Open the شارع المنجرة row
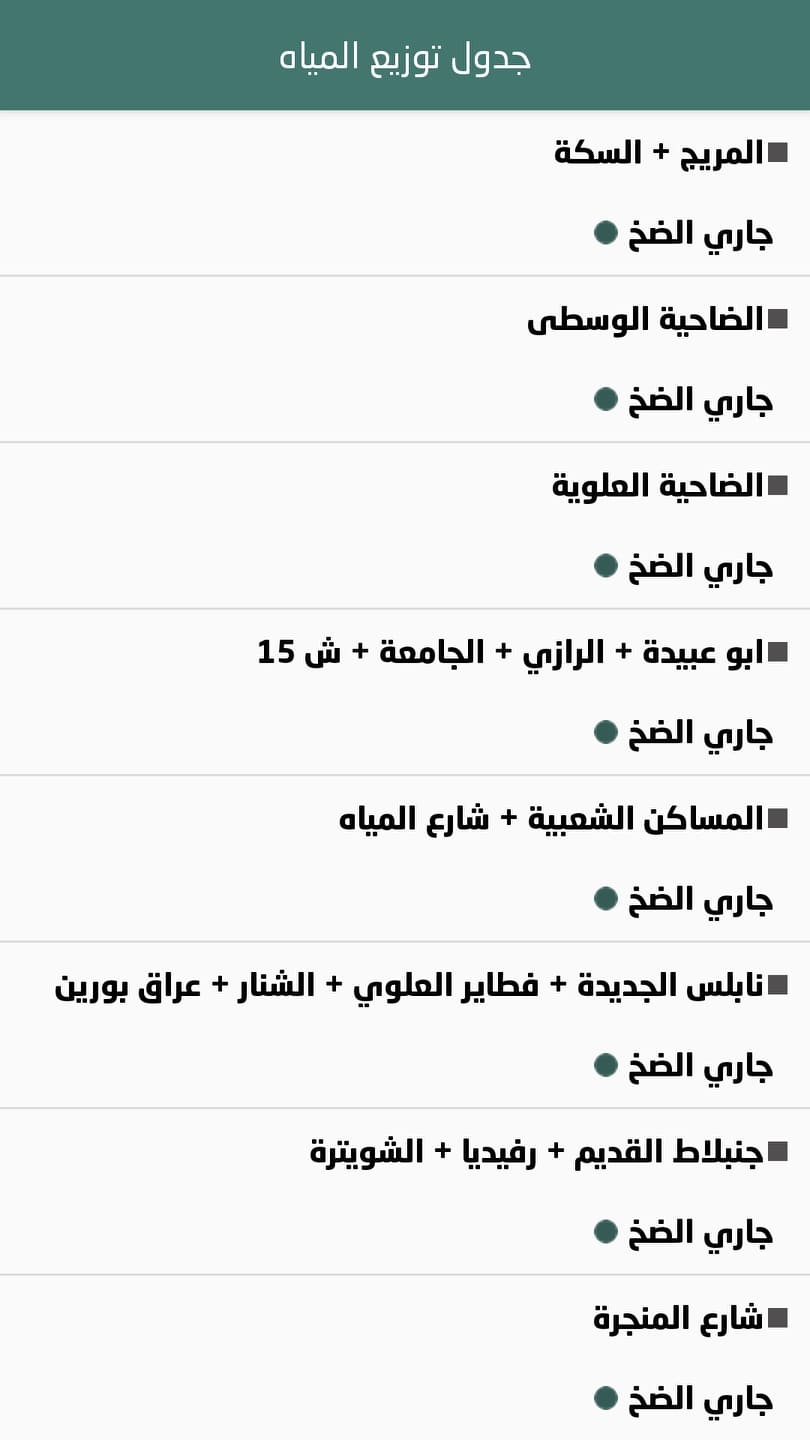This screenshot has height=1440, width=810. (405, 1357)
